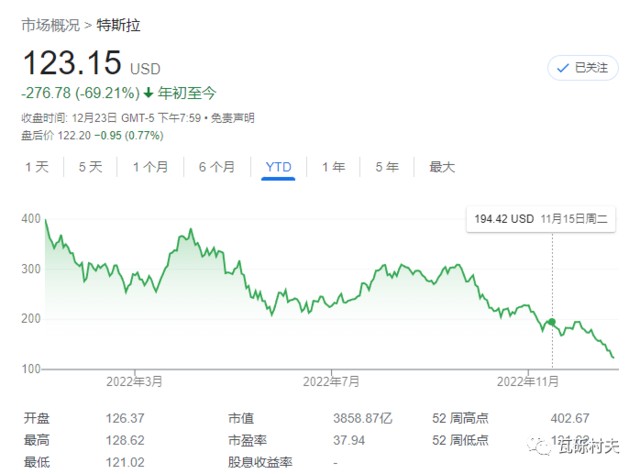Screen dimensions: 640x474
Task: Select the YTD tab
Action: (278, 167)
